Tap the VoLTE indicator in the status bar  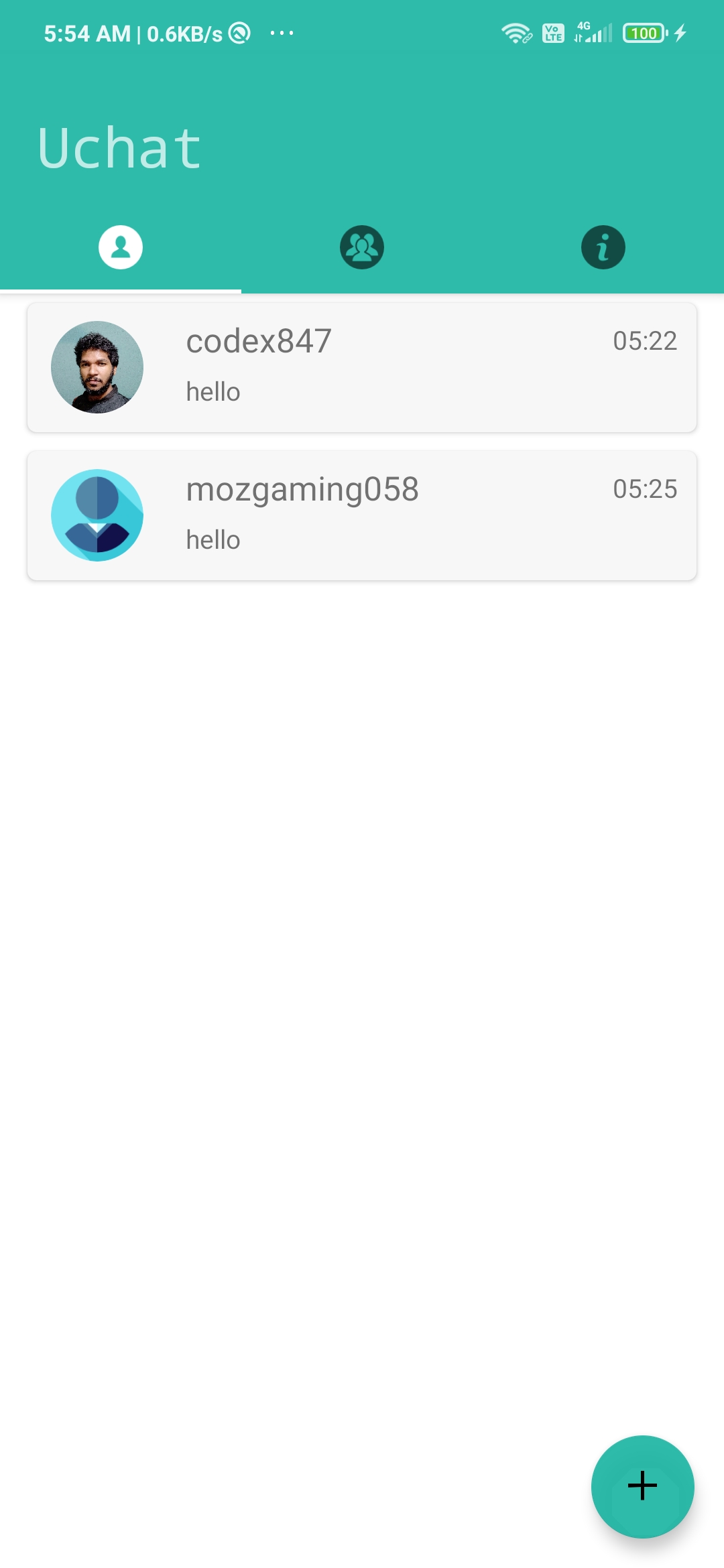[x=552, y=32]
